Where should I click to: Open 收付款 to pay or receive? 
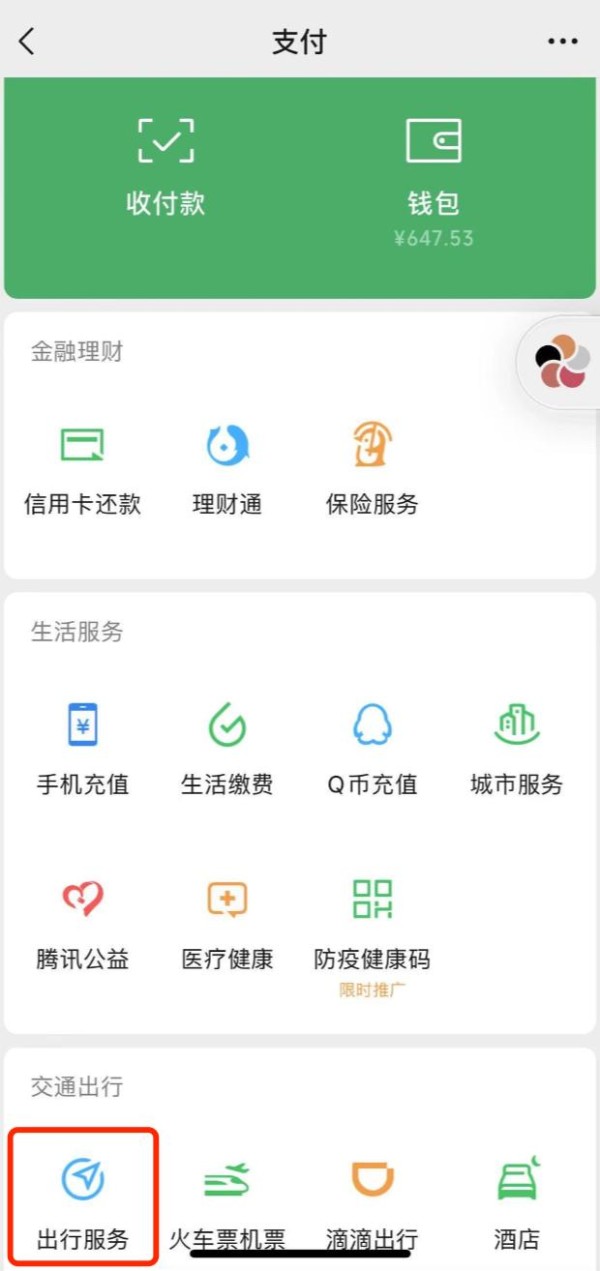click(166, 166)
